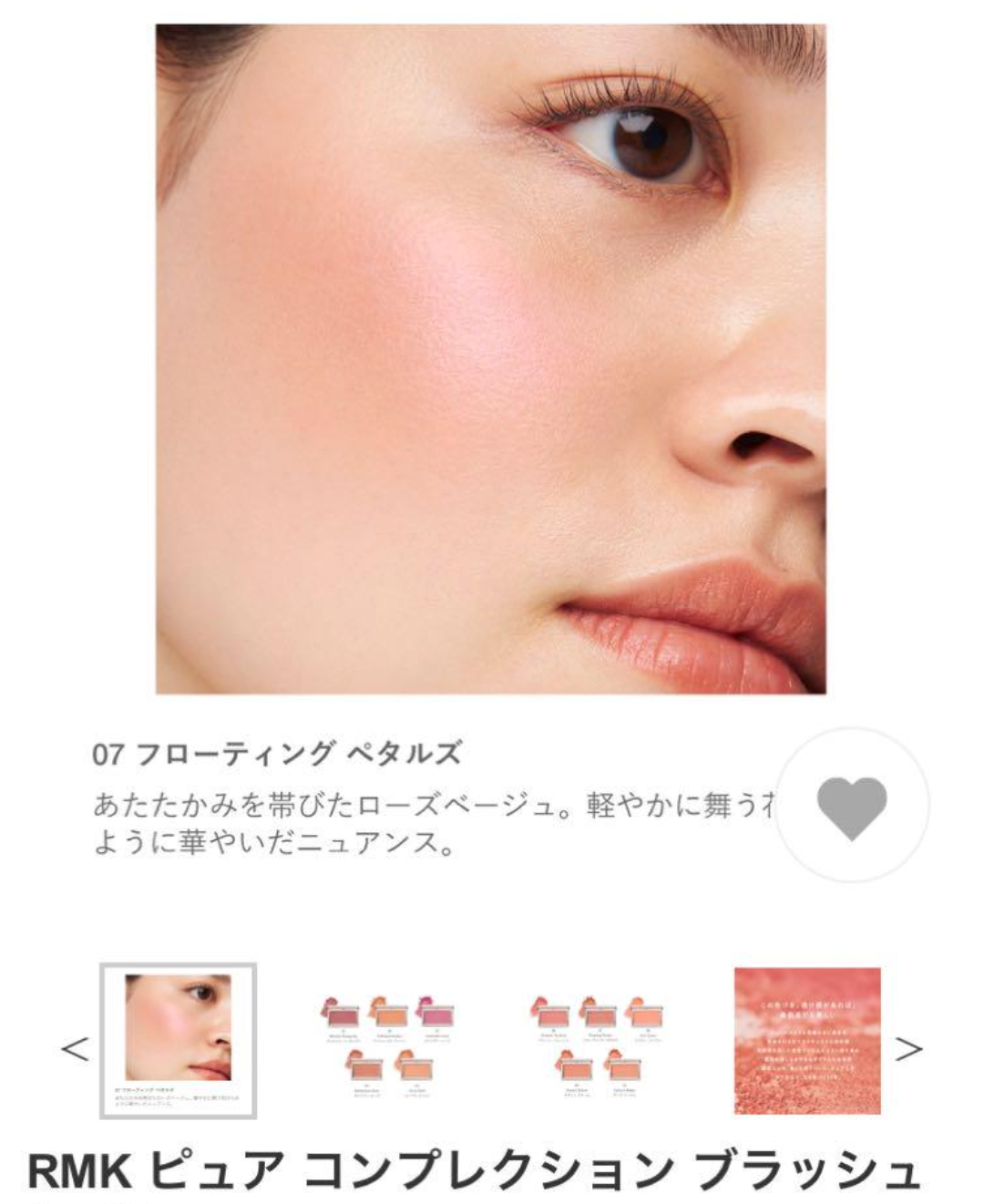Screen dimensions: 984x1204
Task: Open the coral powder texture thumbnail
Action: 807,1040
